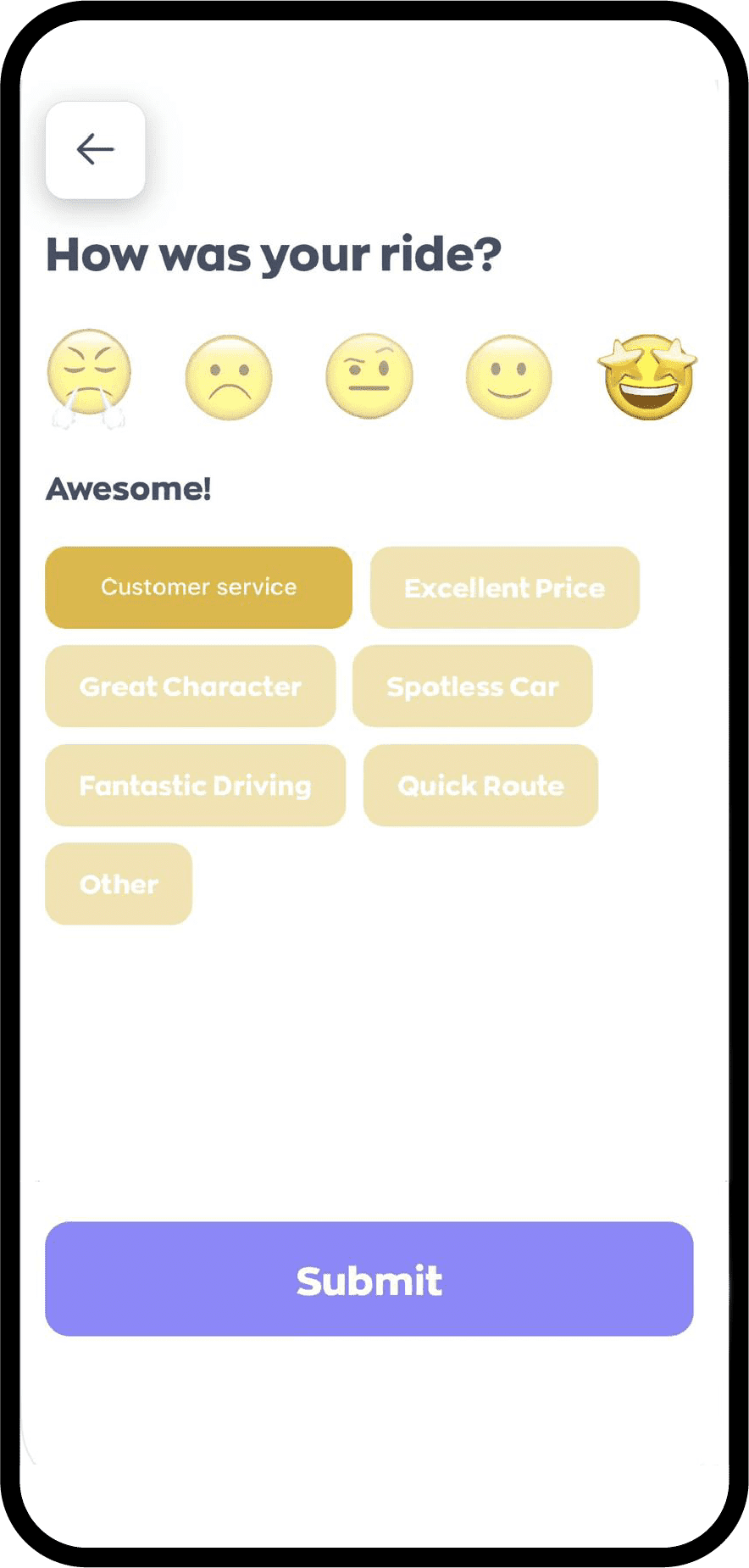
Task: Choose the skeptical neutral face rating
Action: pos(369,375)
